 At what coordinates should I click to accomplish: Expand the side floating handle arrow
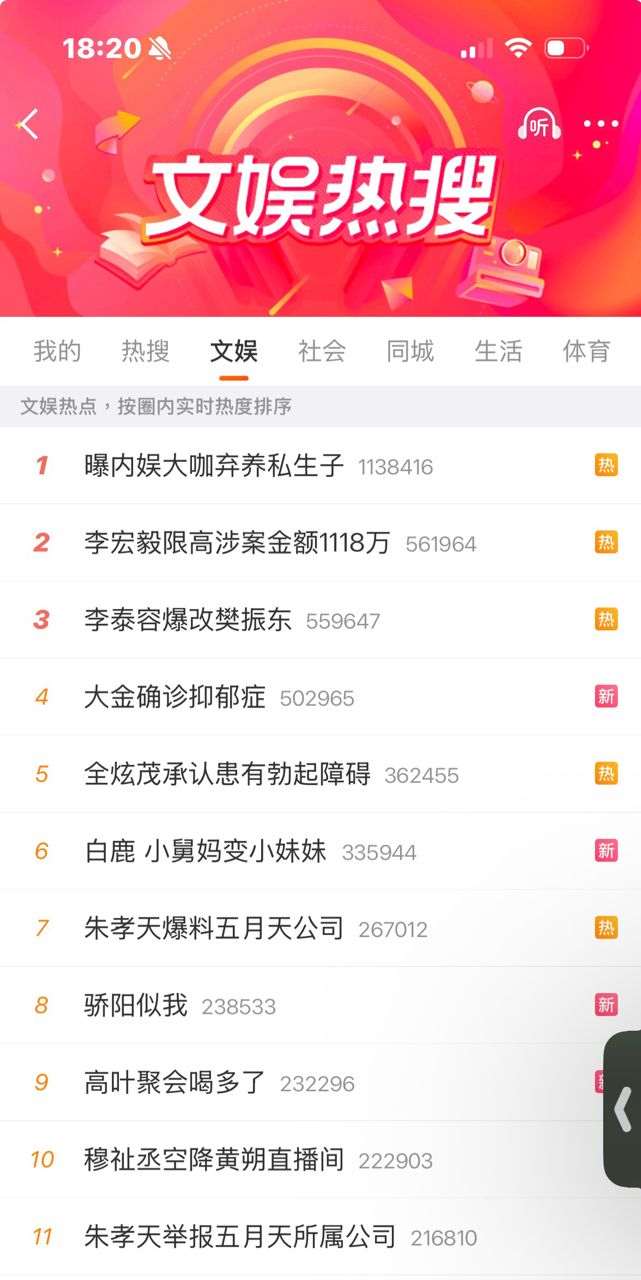click(623, 1108)
